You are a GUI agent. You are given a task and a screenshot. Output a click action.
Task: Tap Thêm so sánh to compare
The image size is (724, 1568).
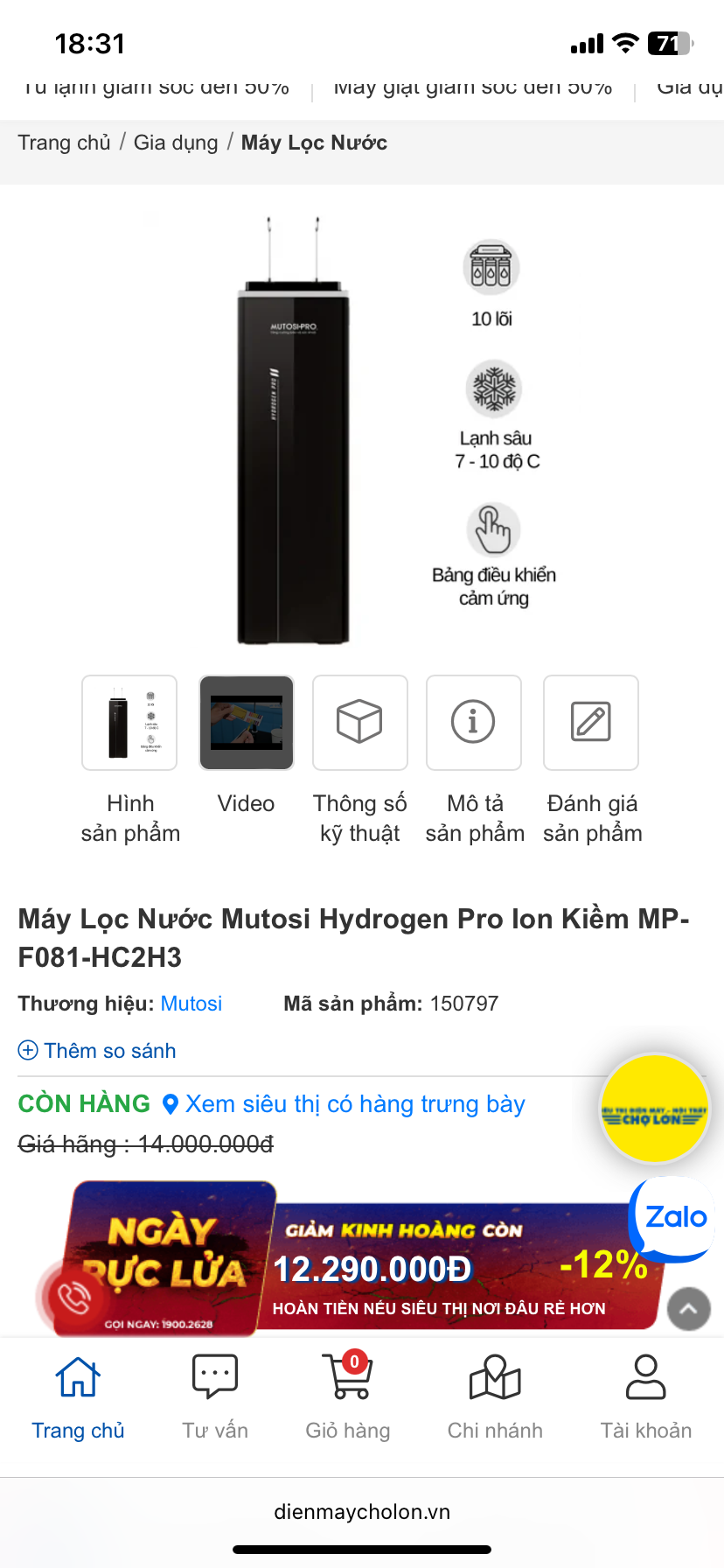(97, 1051)
